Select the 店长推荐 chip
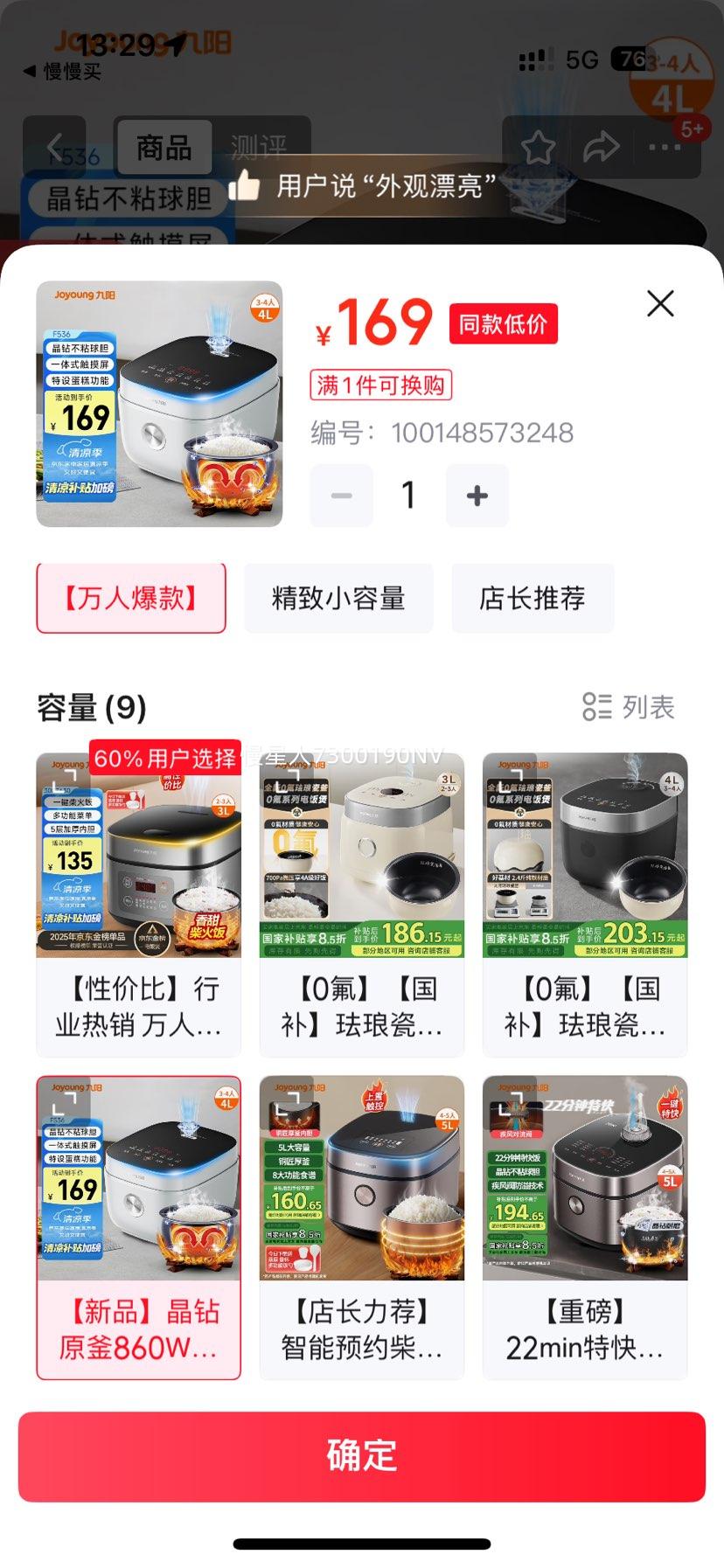This screenshot has height=1568, width=724. pyautogui.click(x=533, y=599)
